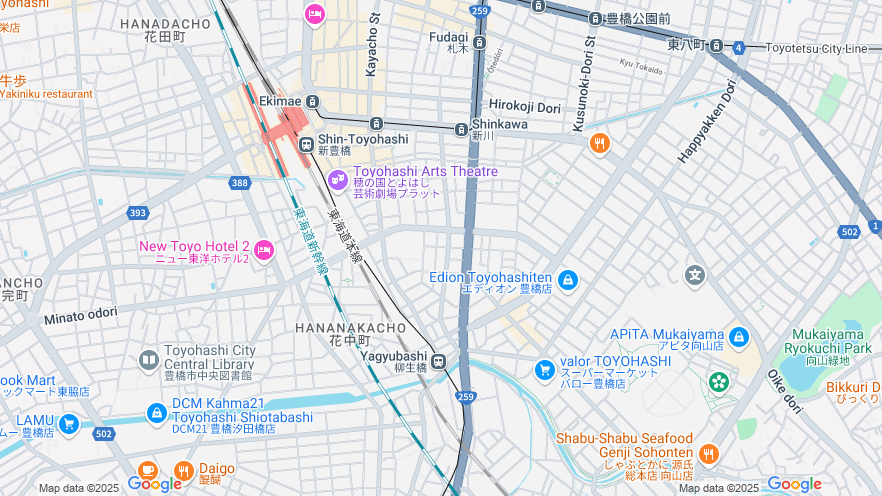Tap the Ekimae tram stop icon
Screen dimensions: 882x496
[x=313, y=101]
